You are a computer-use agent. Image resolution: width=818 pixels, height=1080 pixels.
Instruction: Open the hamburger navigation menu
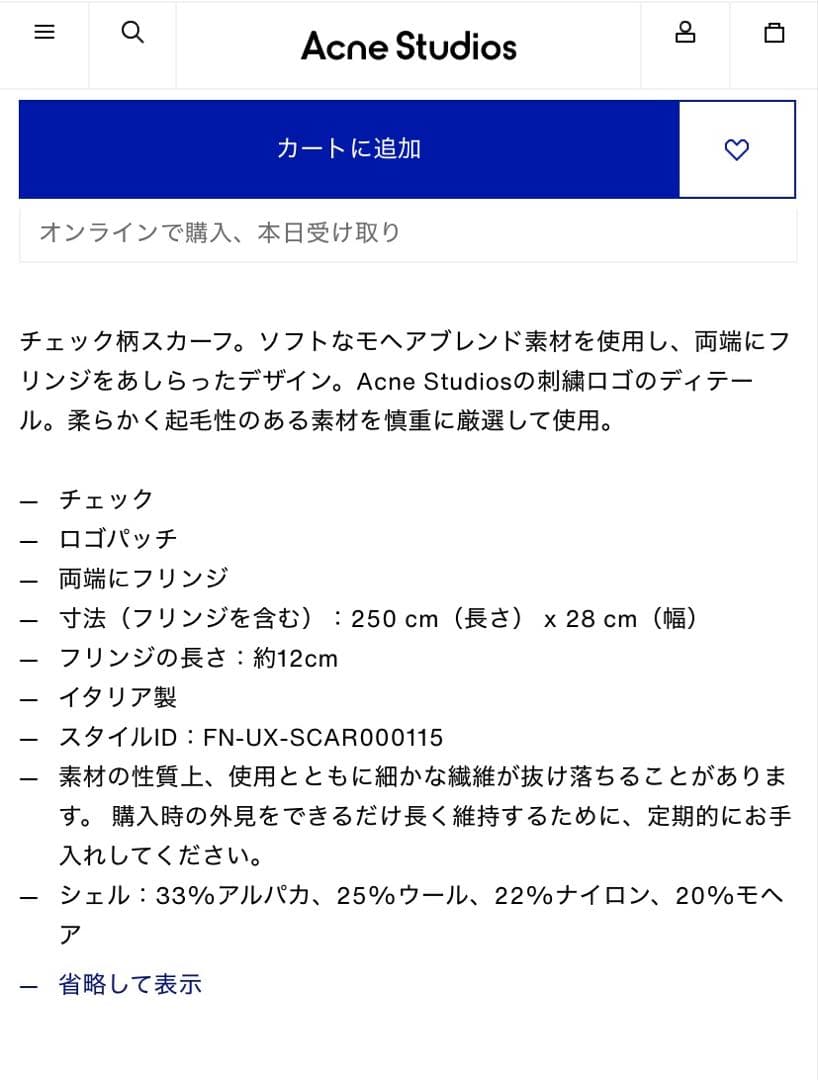tap(44, 31)
